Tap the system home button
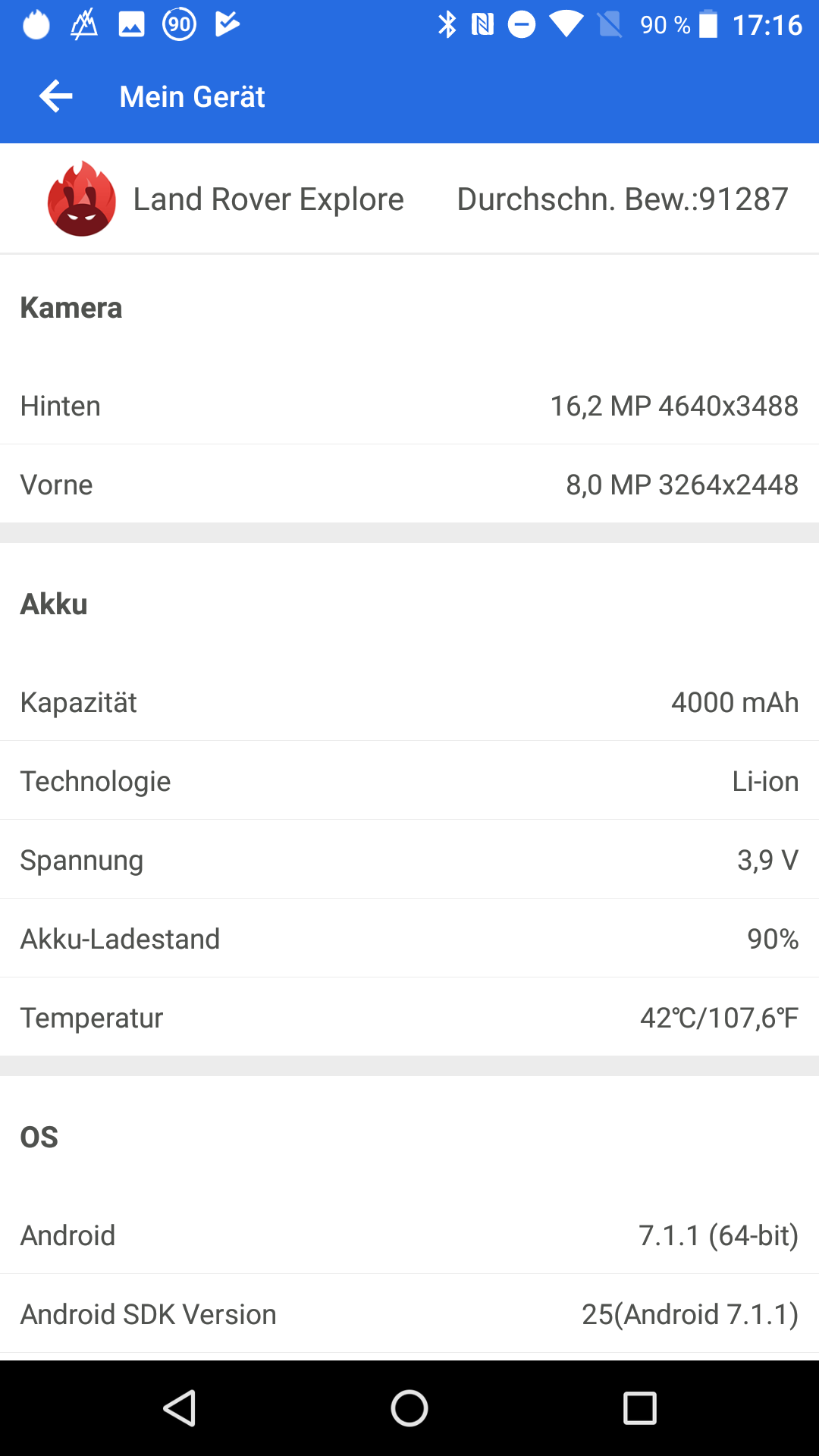 (409, 1408)
